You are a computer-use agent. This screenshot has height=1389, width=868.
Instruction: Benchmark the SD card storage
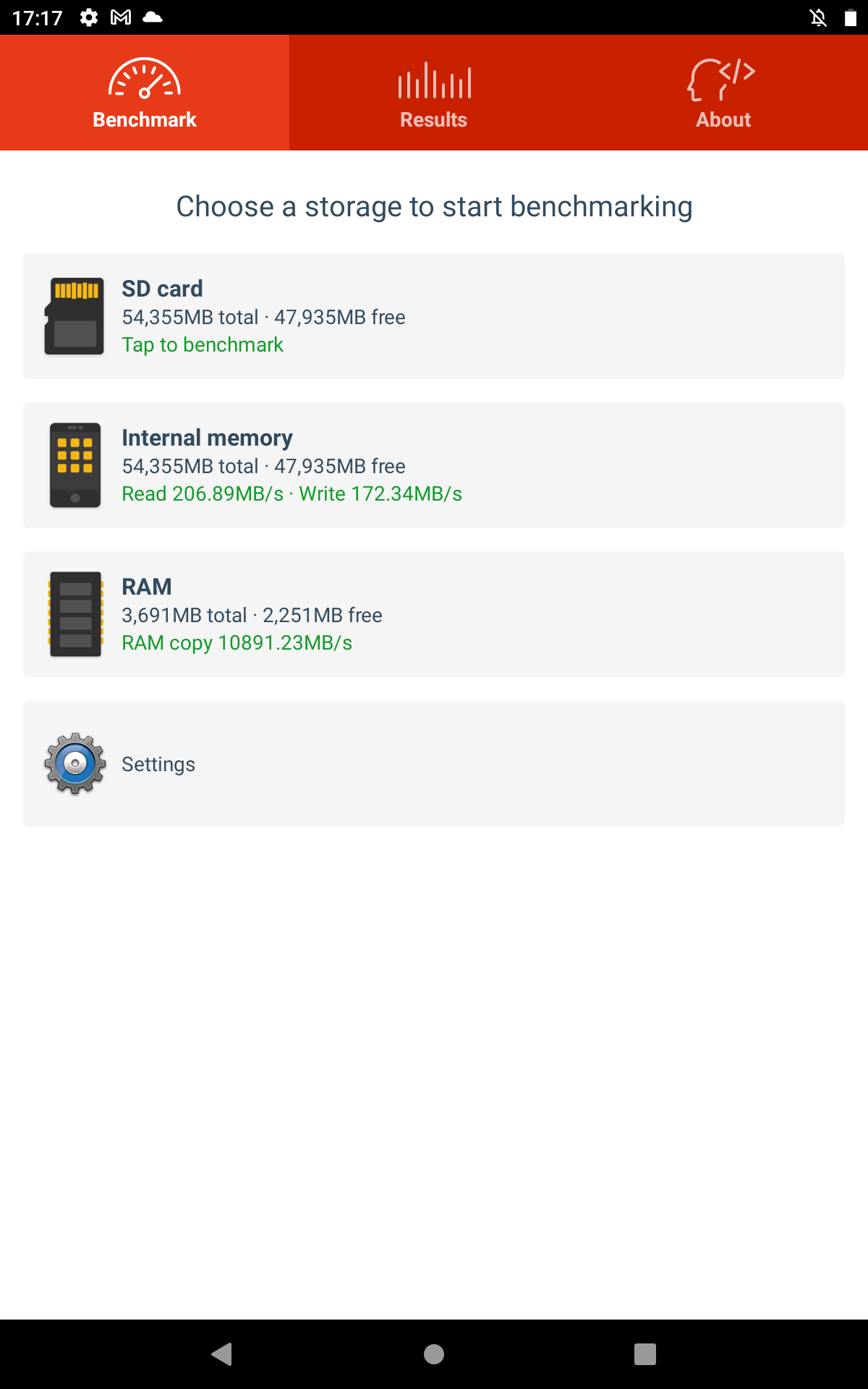click(434, 316)
